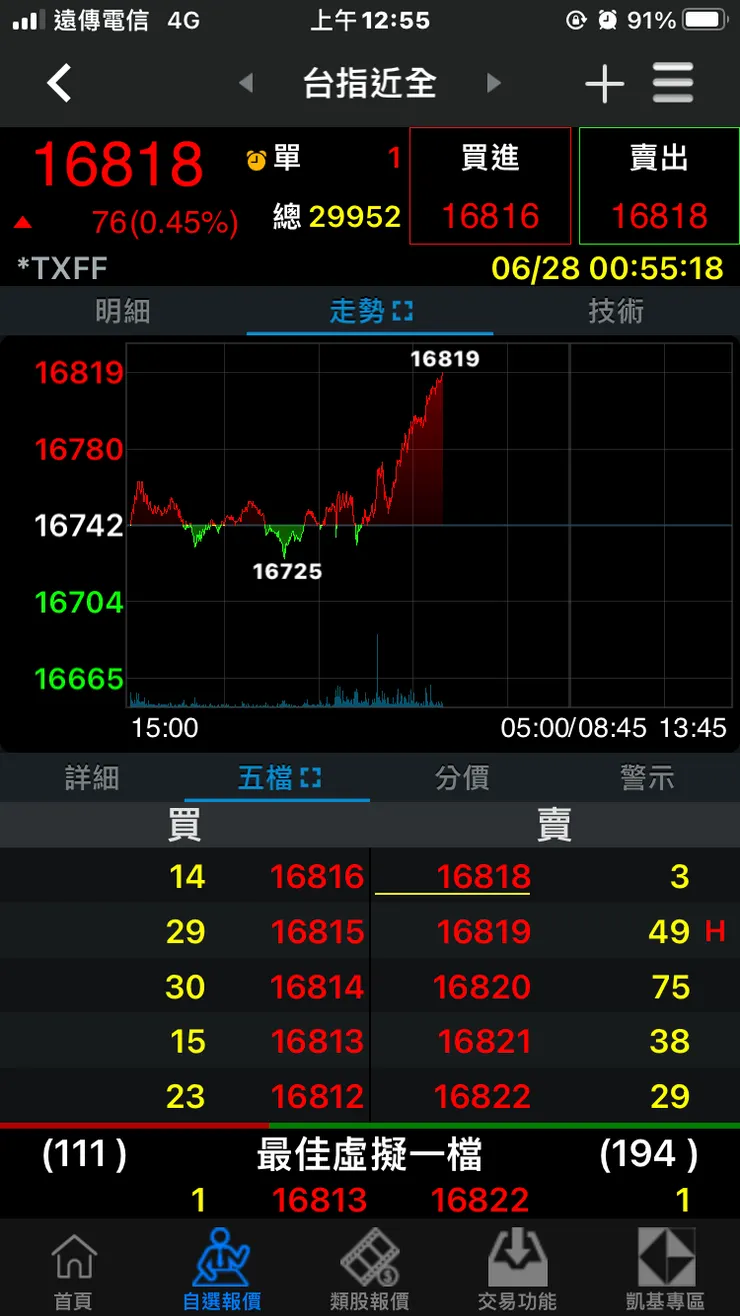The image size is (740, 1316).
Task: Add this contract using the plus icon
Action: (604, 85)
